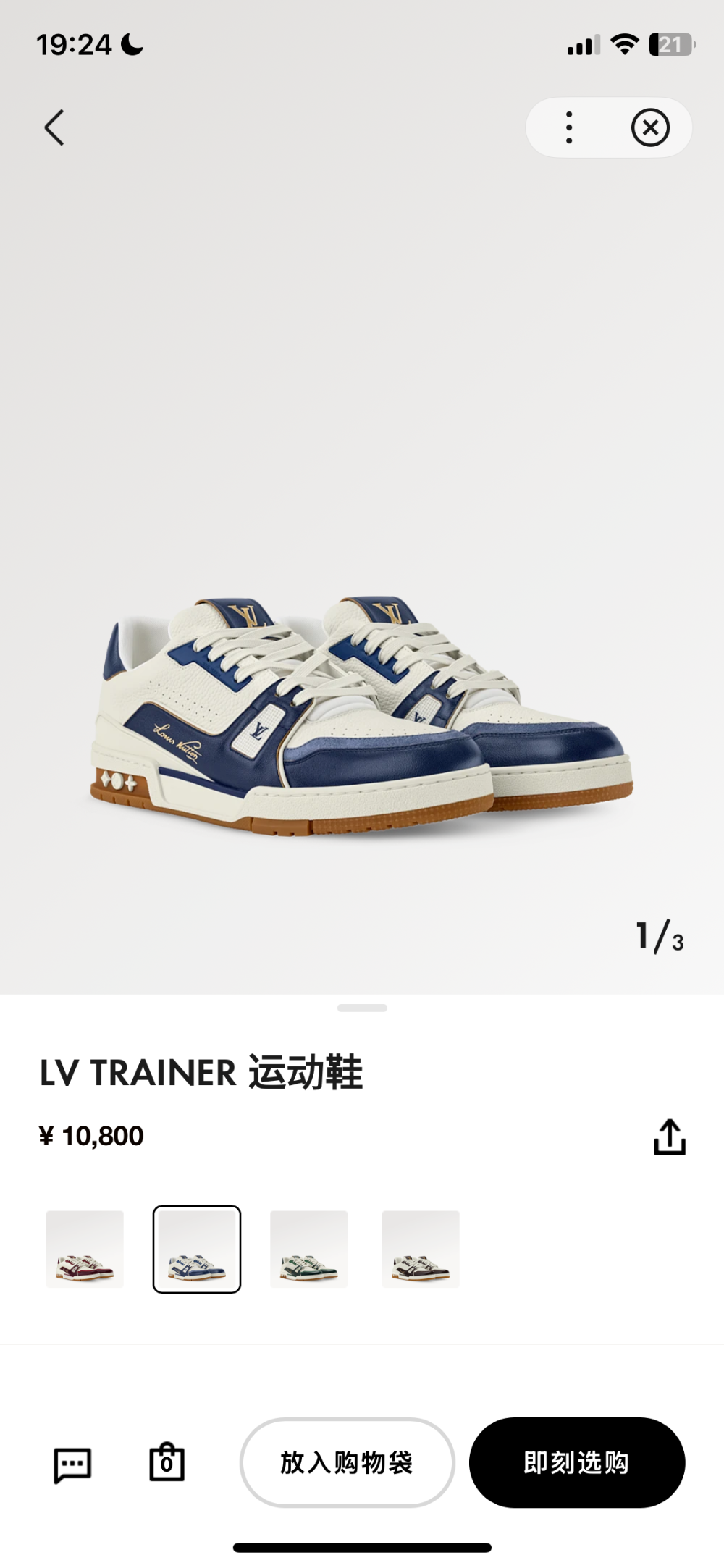
Task: Open the main blue sneaker product image
Action: pyautogui.click(x=361, y=717)
